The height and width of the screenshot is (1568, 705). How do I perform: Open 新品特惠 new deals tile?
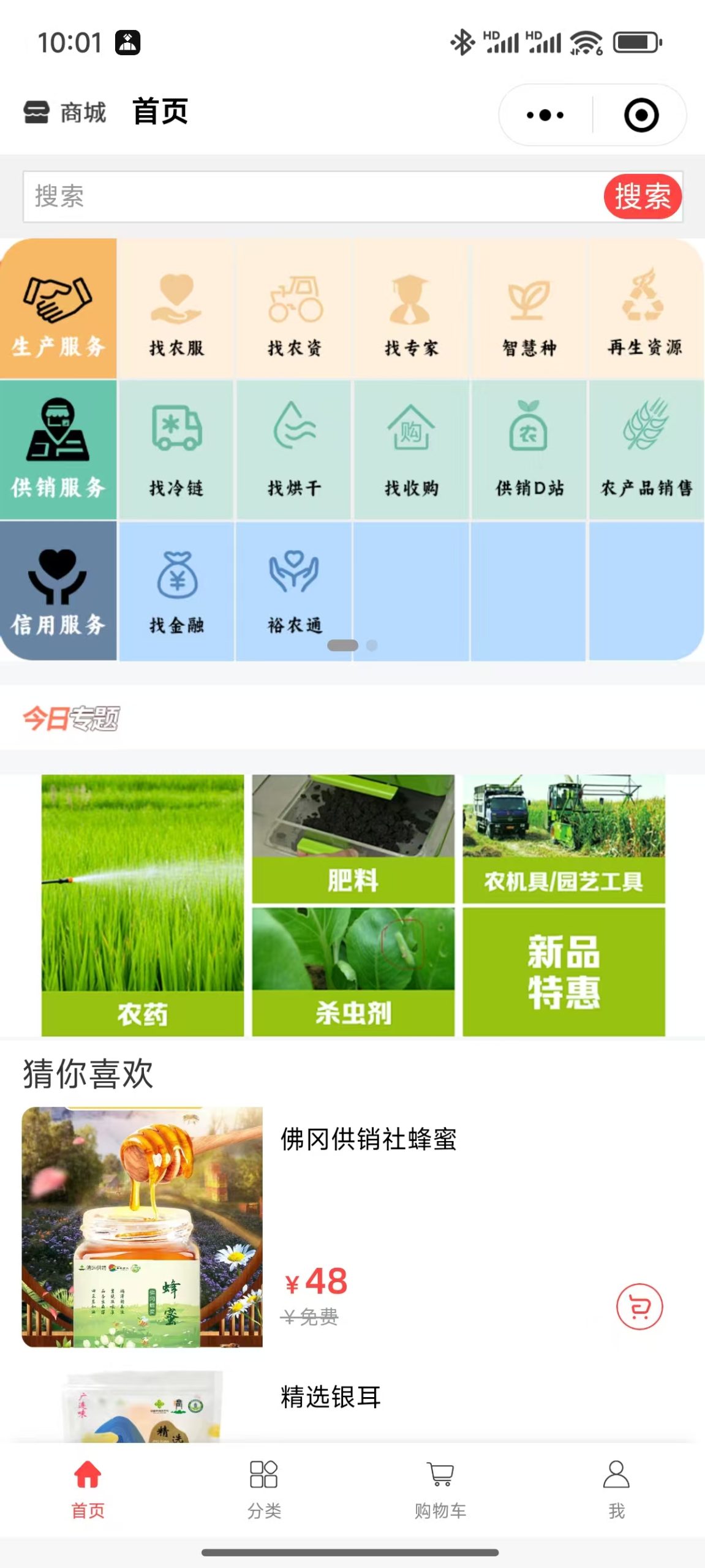(564, 972)
